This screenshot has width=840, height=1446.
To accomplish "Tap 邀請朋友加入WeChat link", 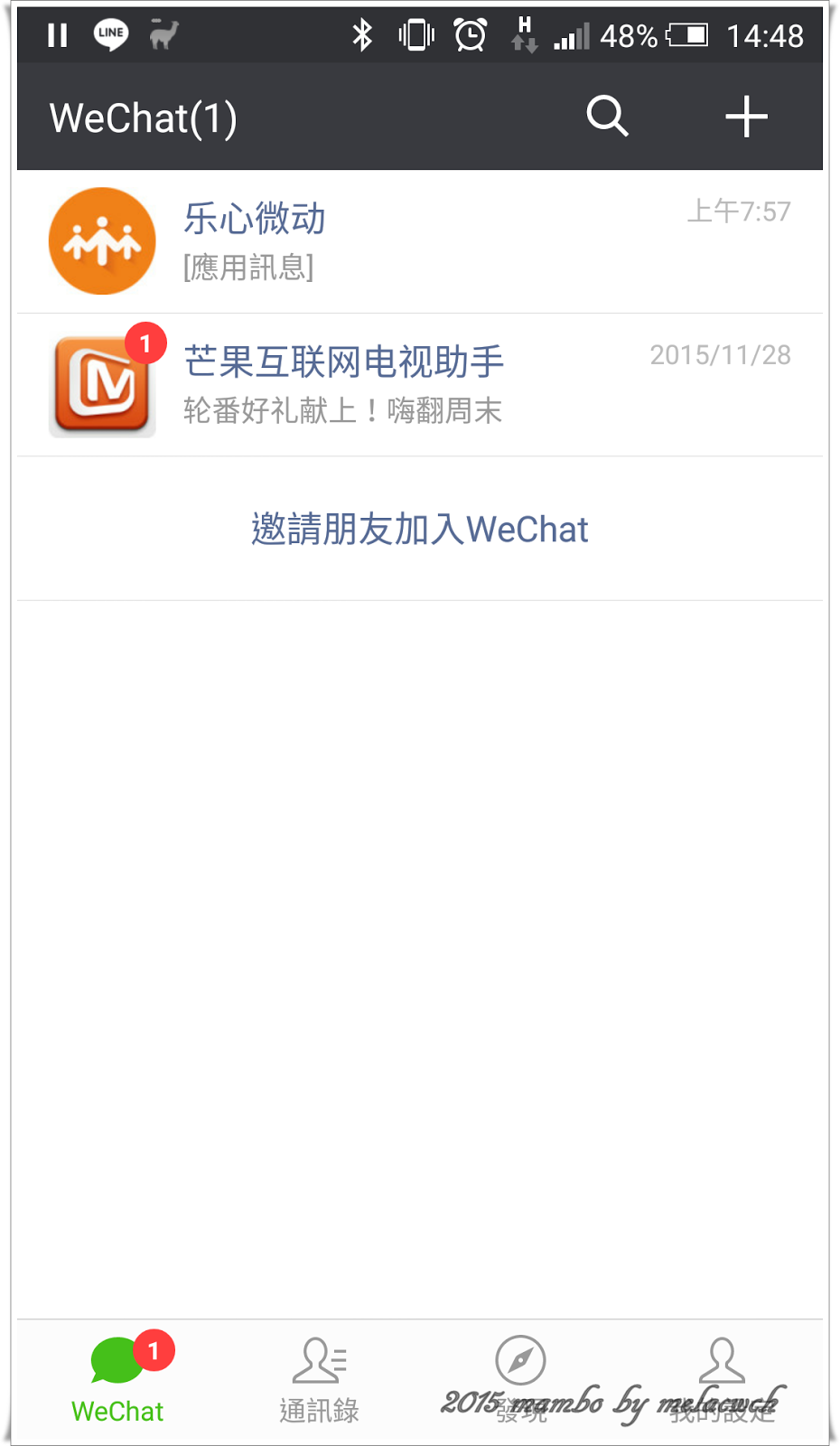I will (x=419, y=529).
